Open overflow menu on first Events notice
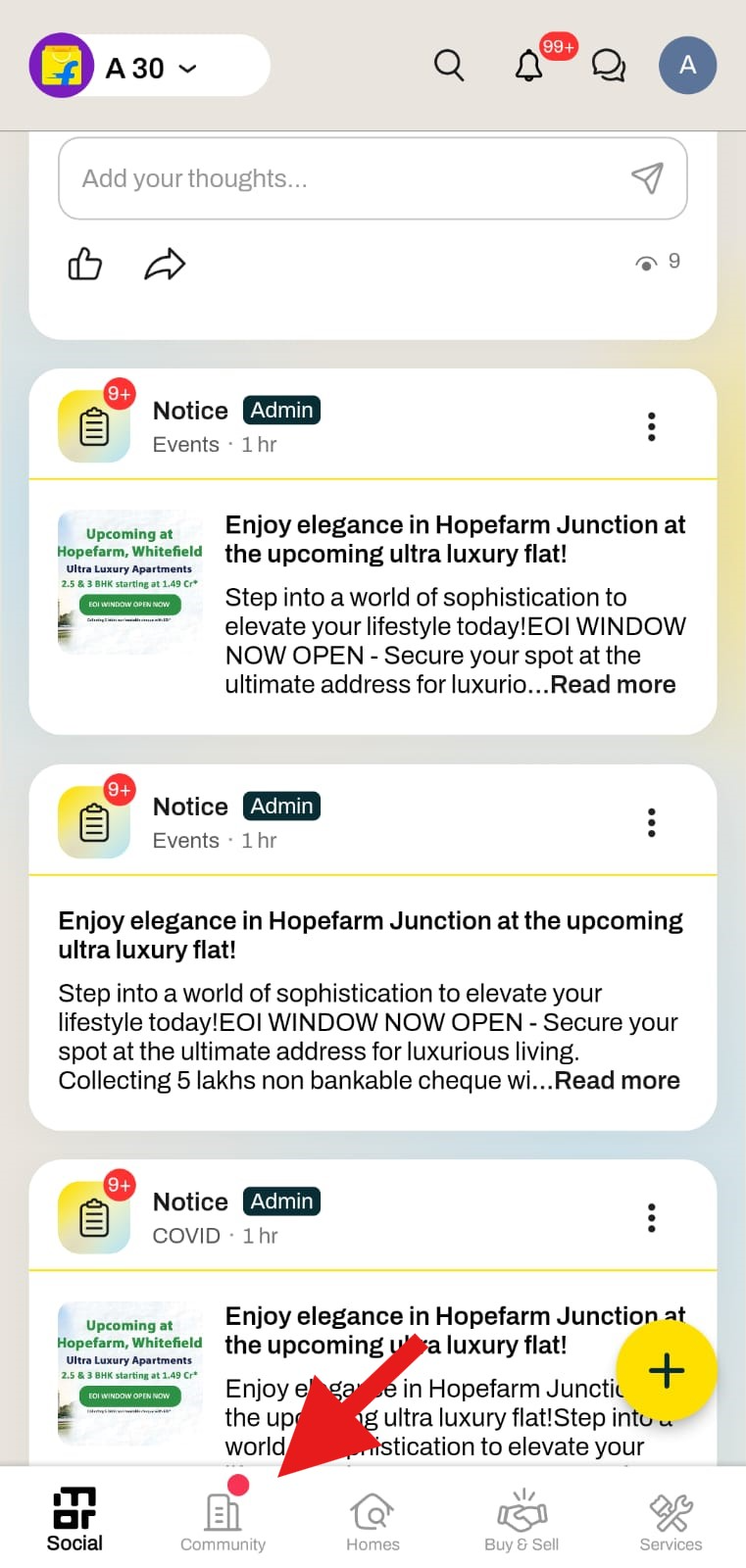This screenshot has width=746, height=1568. (651, 426)
